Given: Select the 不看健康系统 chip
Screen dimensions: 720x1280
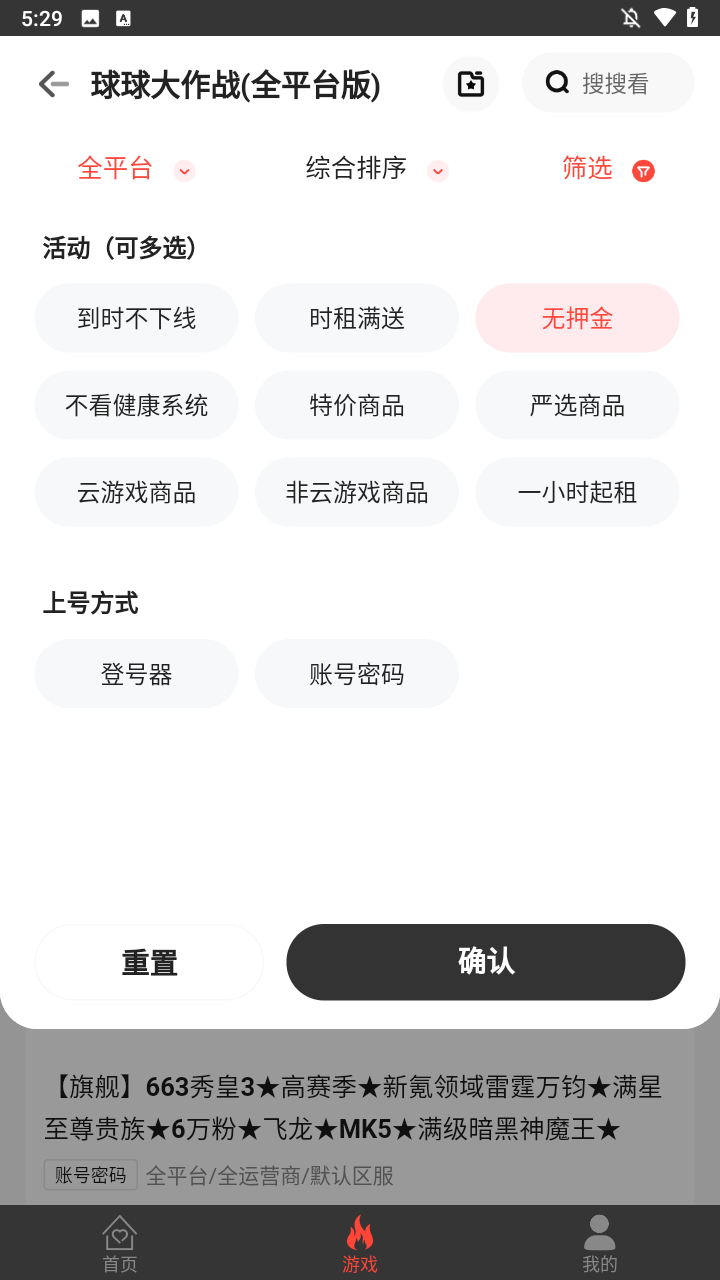Looking at the screenshot, I should (137, 406).
